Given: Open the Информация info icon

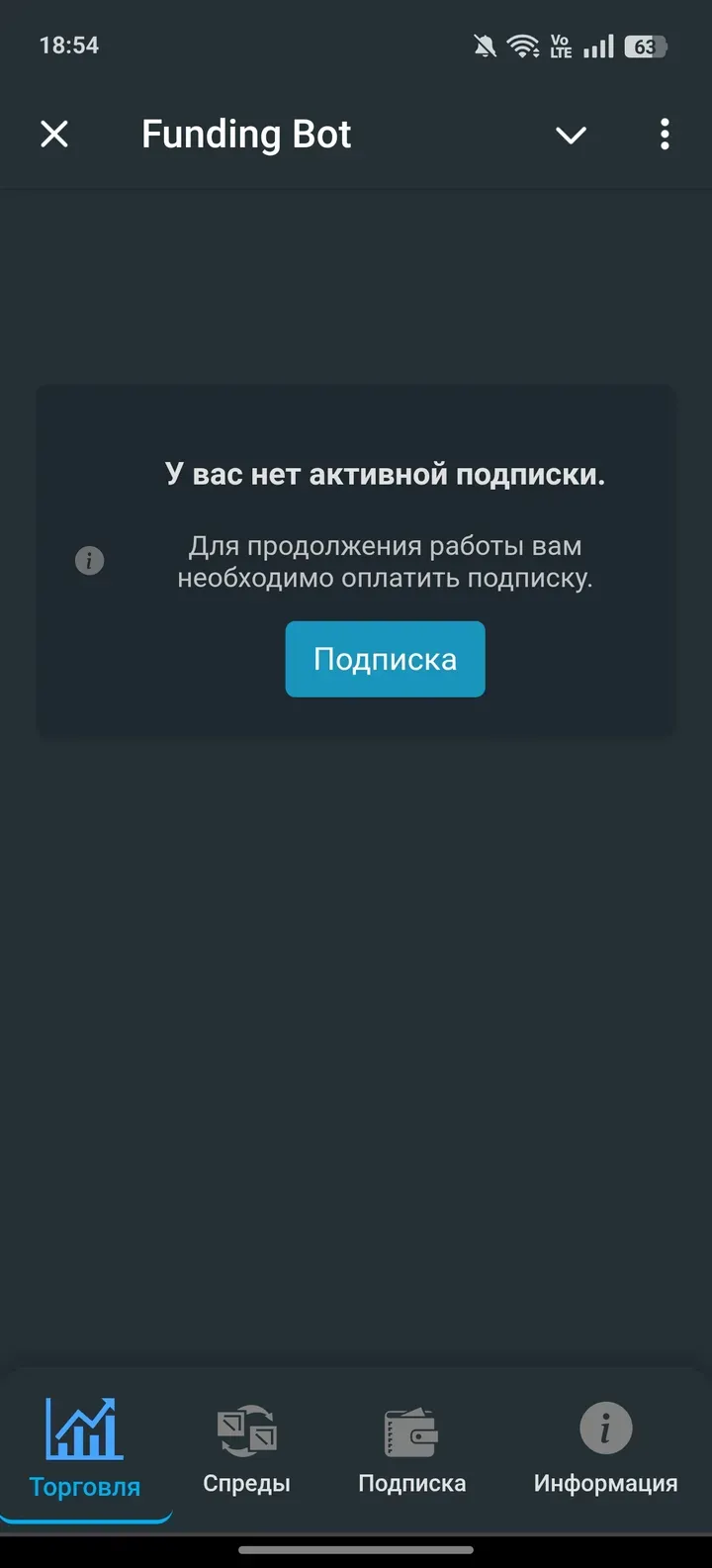Looking at the screenshot, I should [x=604, y=1428].
